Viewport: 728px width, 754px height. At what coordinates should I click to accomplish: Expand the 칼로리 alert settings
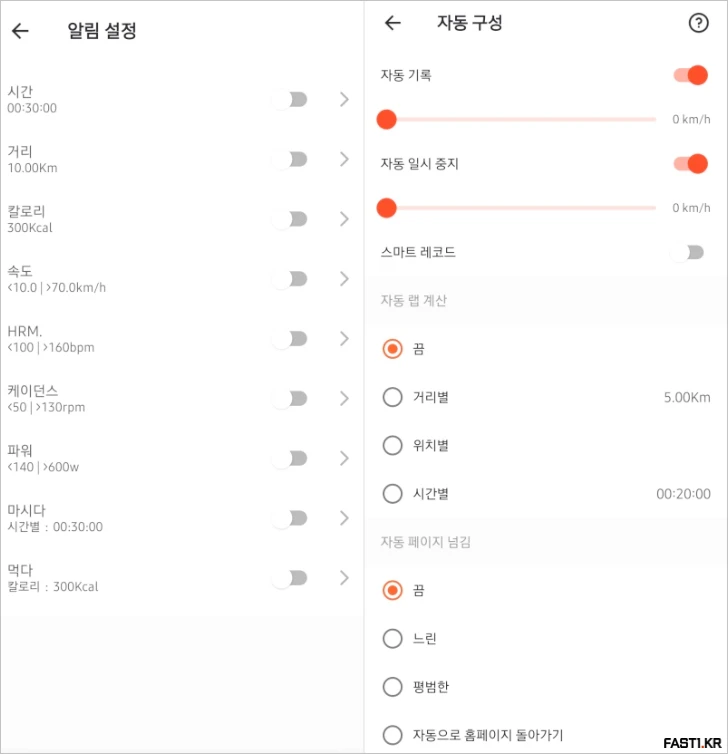click(x=344, y=219)
